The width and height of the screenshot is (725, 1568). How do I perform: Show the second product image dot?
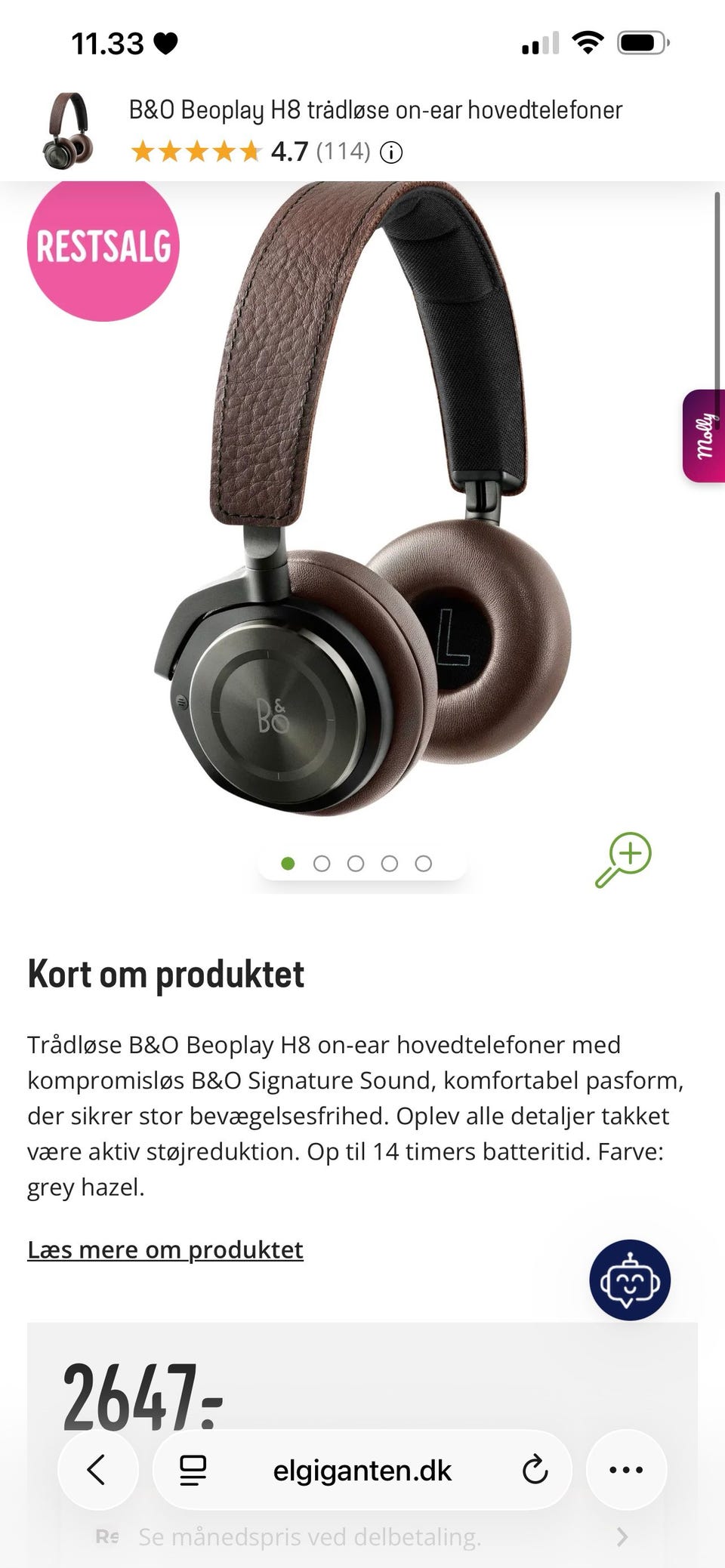coord(322,863)
